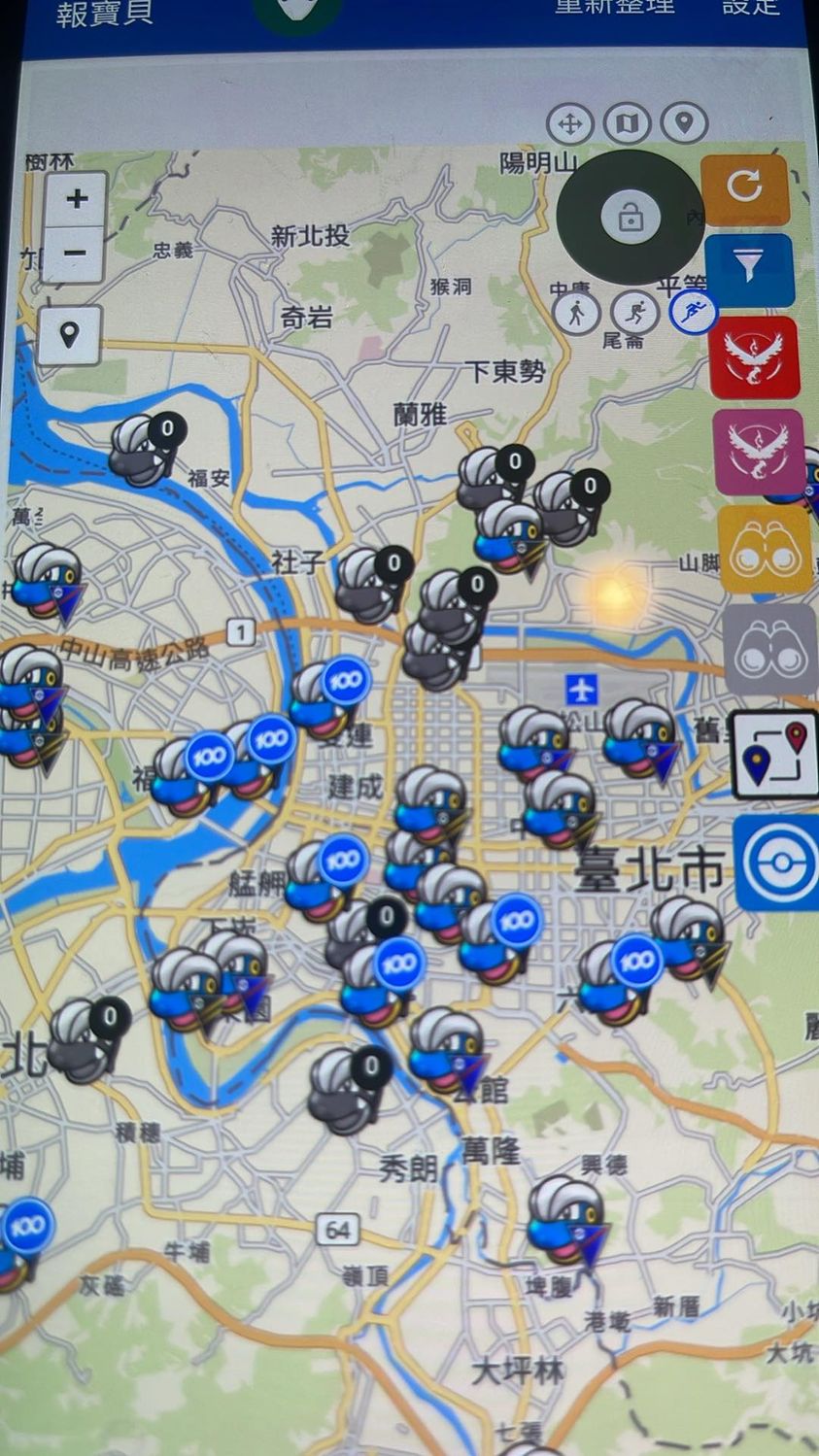The image size is (819, 1456).
Task: Zoom out with the minus button
Action: tap(75, 254)
